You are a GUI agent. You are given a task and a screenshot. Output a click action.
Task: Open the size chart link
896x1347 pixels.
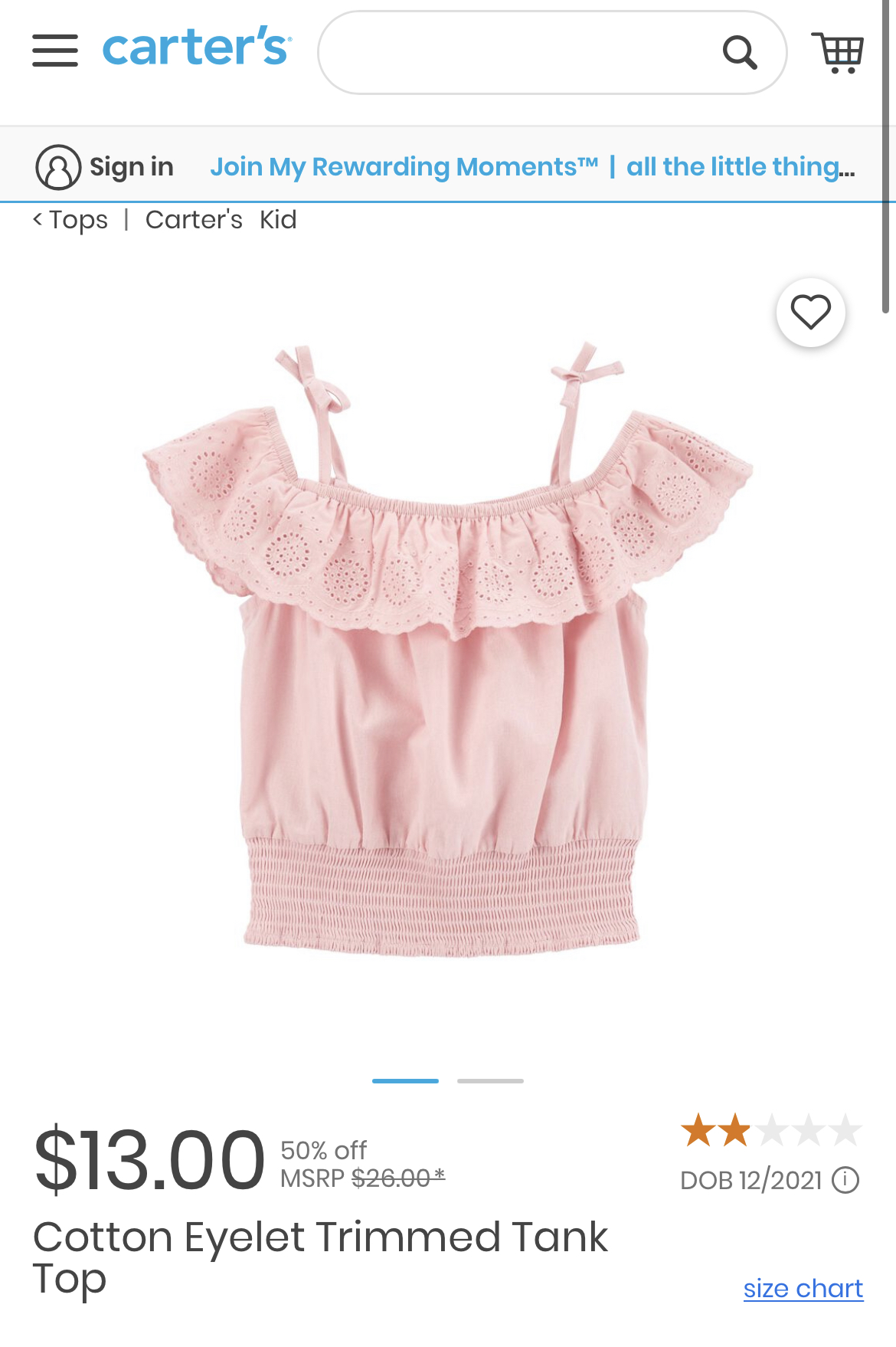(803, 1288)
